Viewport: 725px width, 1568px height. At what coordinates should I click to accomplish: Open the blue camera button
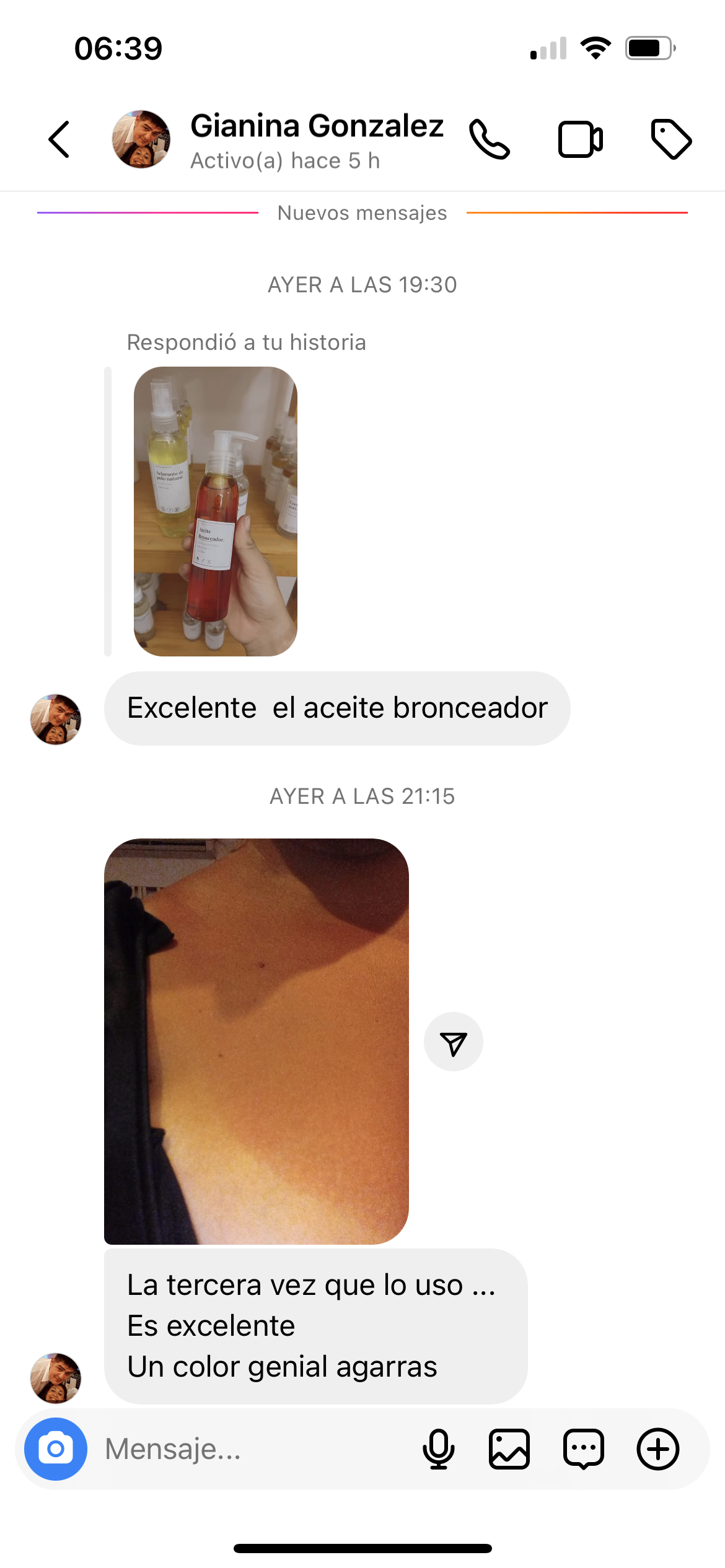[x=56, y=1449]
